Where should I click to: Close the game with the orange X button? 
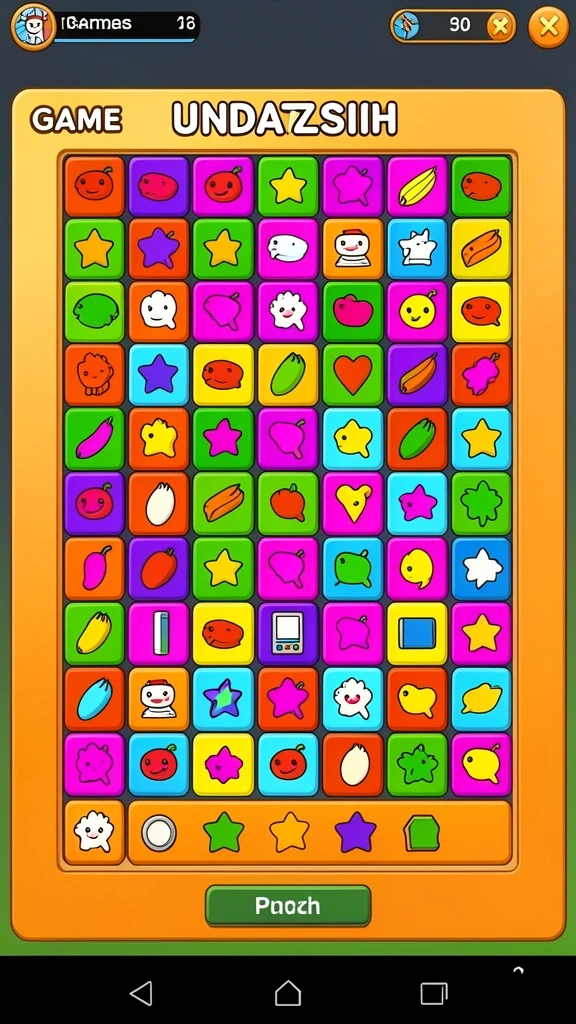point(549,26)
